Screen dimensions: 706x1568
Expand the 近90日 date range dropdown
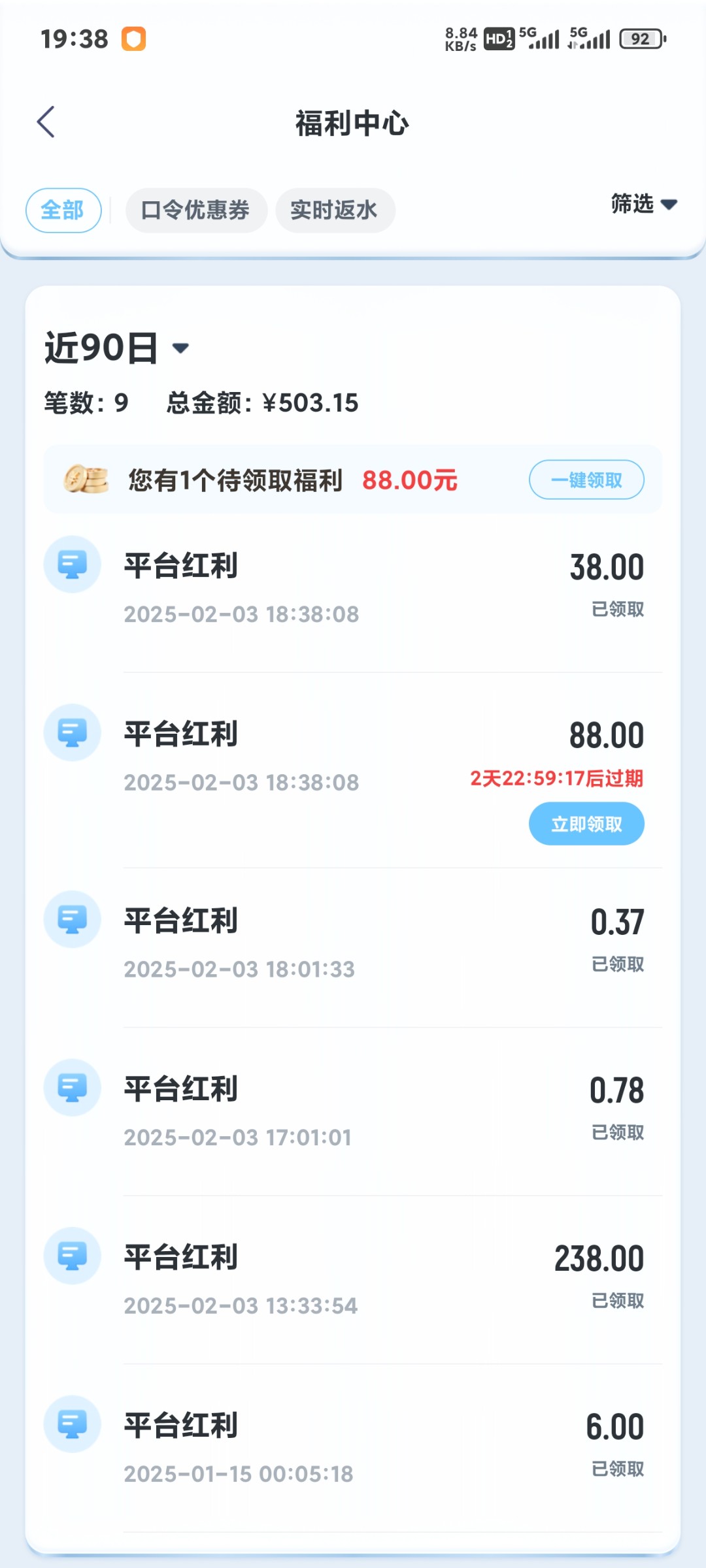[x=117, y=348]
